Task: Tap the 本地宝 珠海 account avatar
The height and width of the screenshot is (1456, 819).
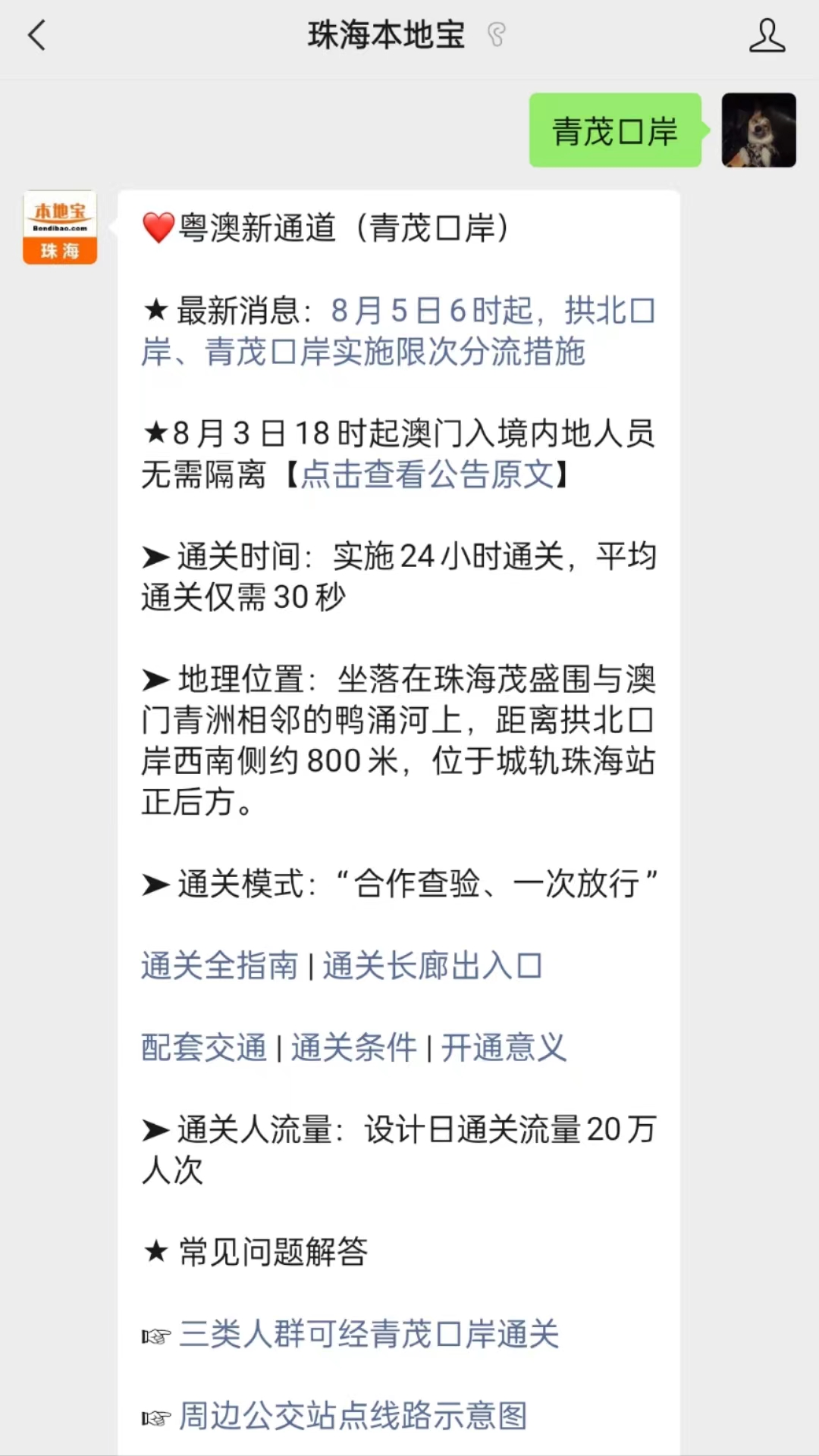Action: [60, 227]
